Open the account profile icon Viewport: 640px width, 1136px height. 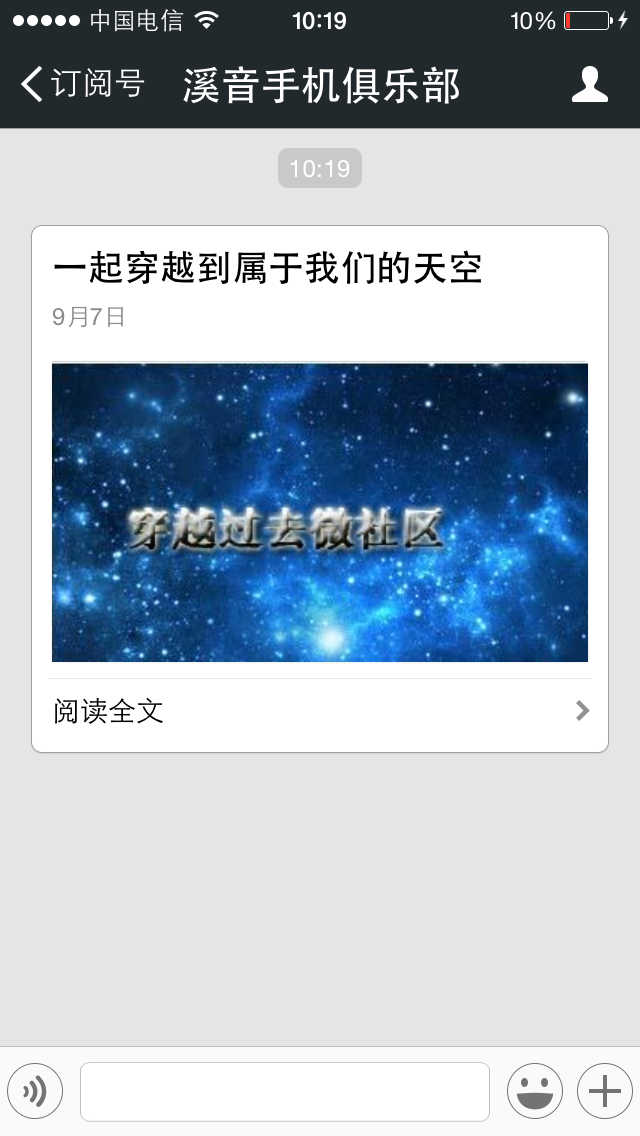(589, 85)
